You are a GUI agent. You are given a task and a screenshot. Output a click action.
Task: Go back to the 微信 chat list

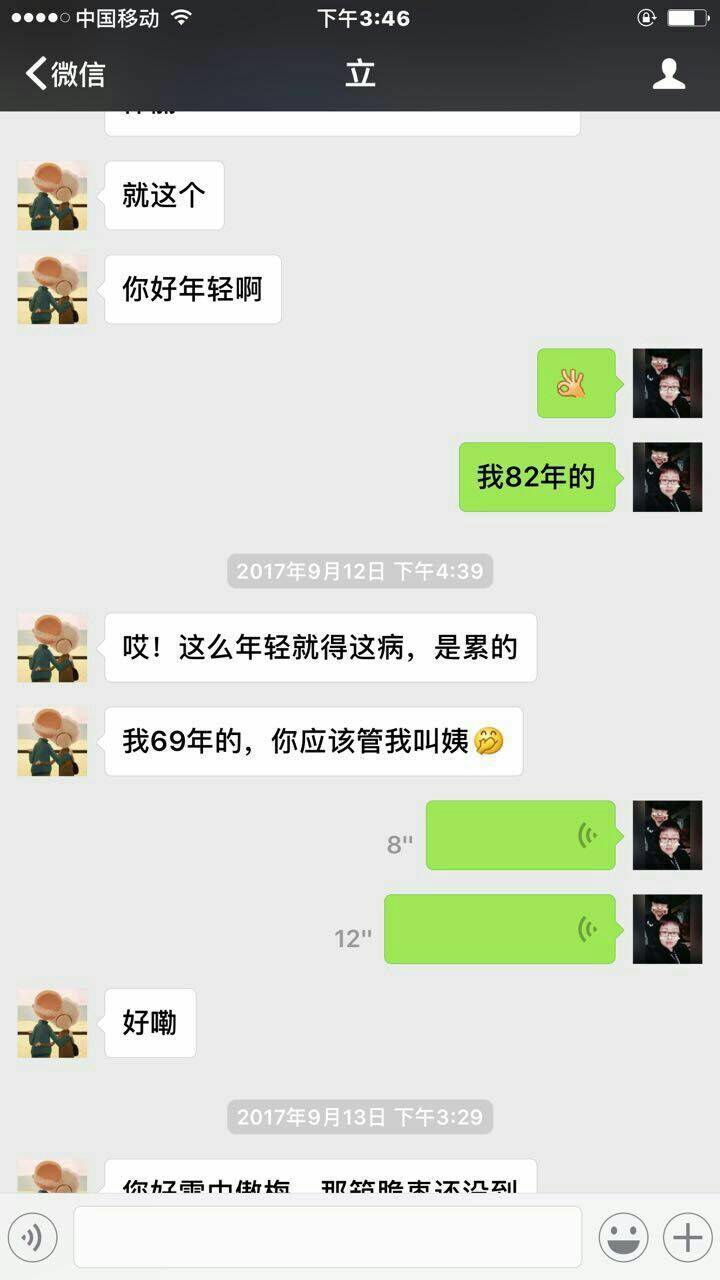(65, 74)
